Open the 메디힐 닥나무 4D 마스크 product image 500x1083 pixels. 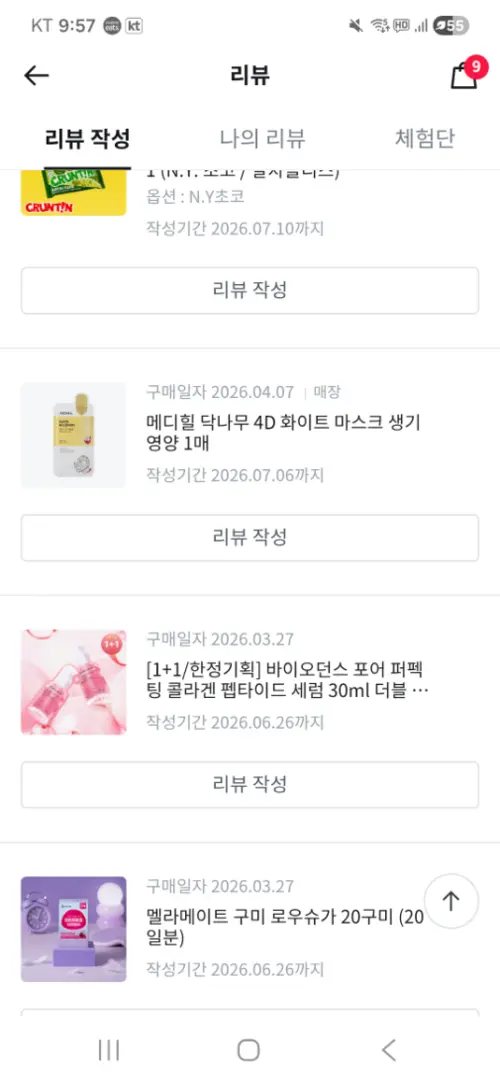(x=74, y=435)
